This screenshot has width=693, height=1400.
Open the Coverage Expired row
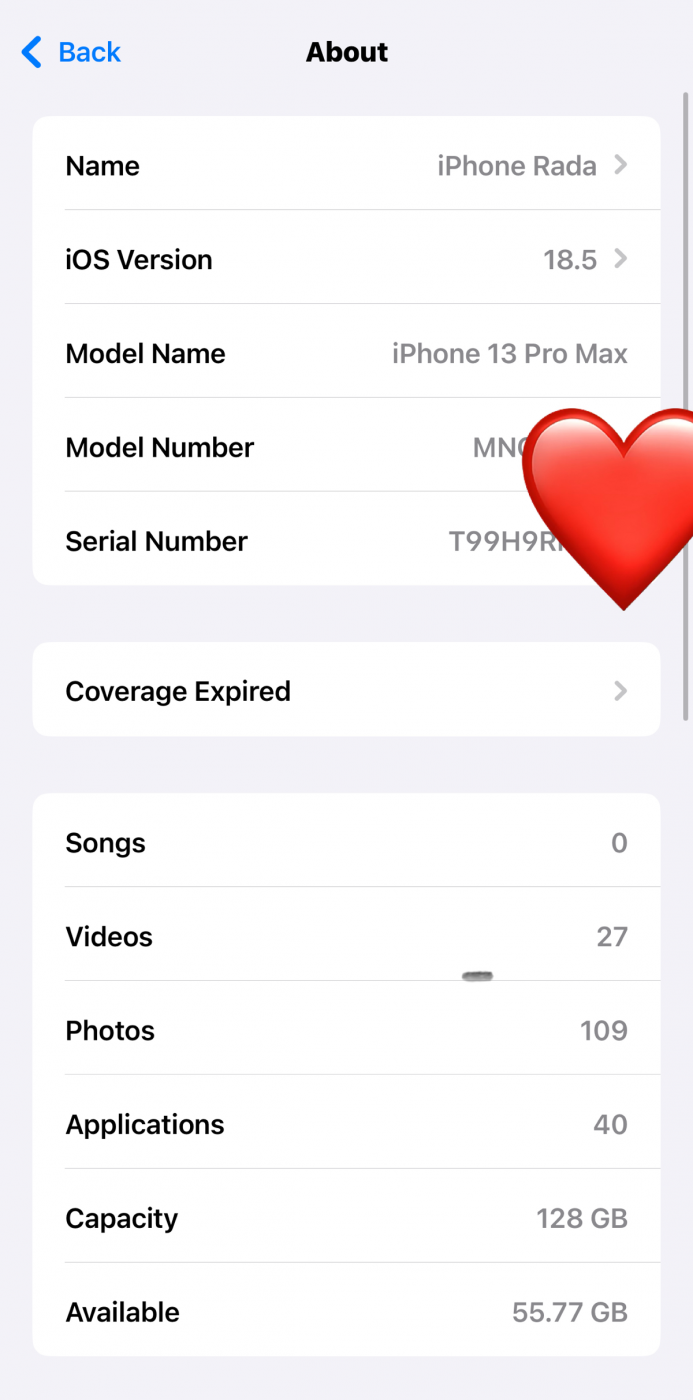pyautogui.click(x=346, y=691)
